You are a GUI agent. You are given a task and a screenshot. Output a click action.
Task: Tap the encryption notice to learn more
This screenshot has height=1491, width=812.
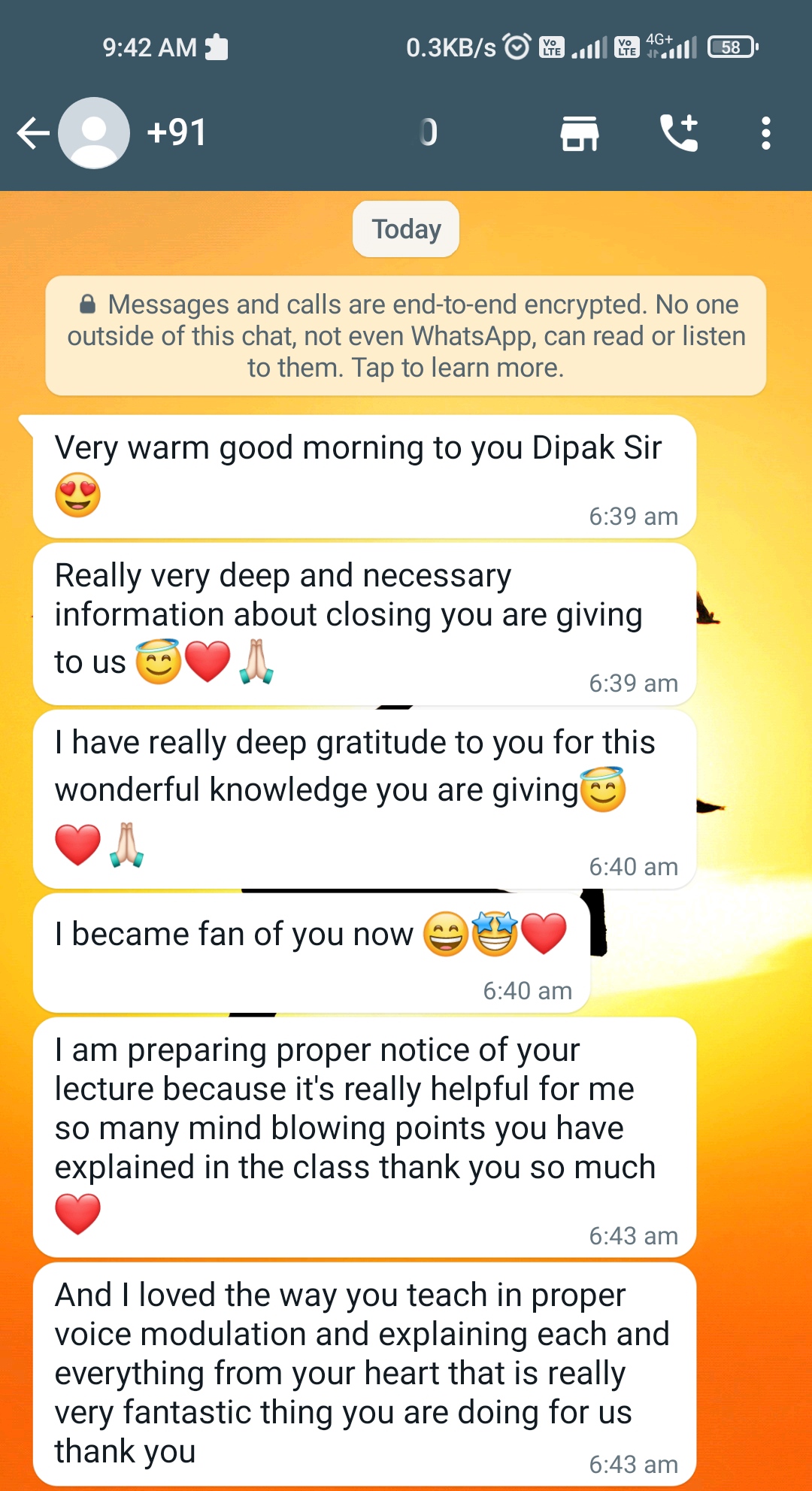(406, 336)
